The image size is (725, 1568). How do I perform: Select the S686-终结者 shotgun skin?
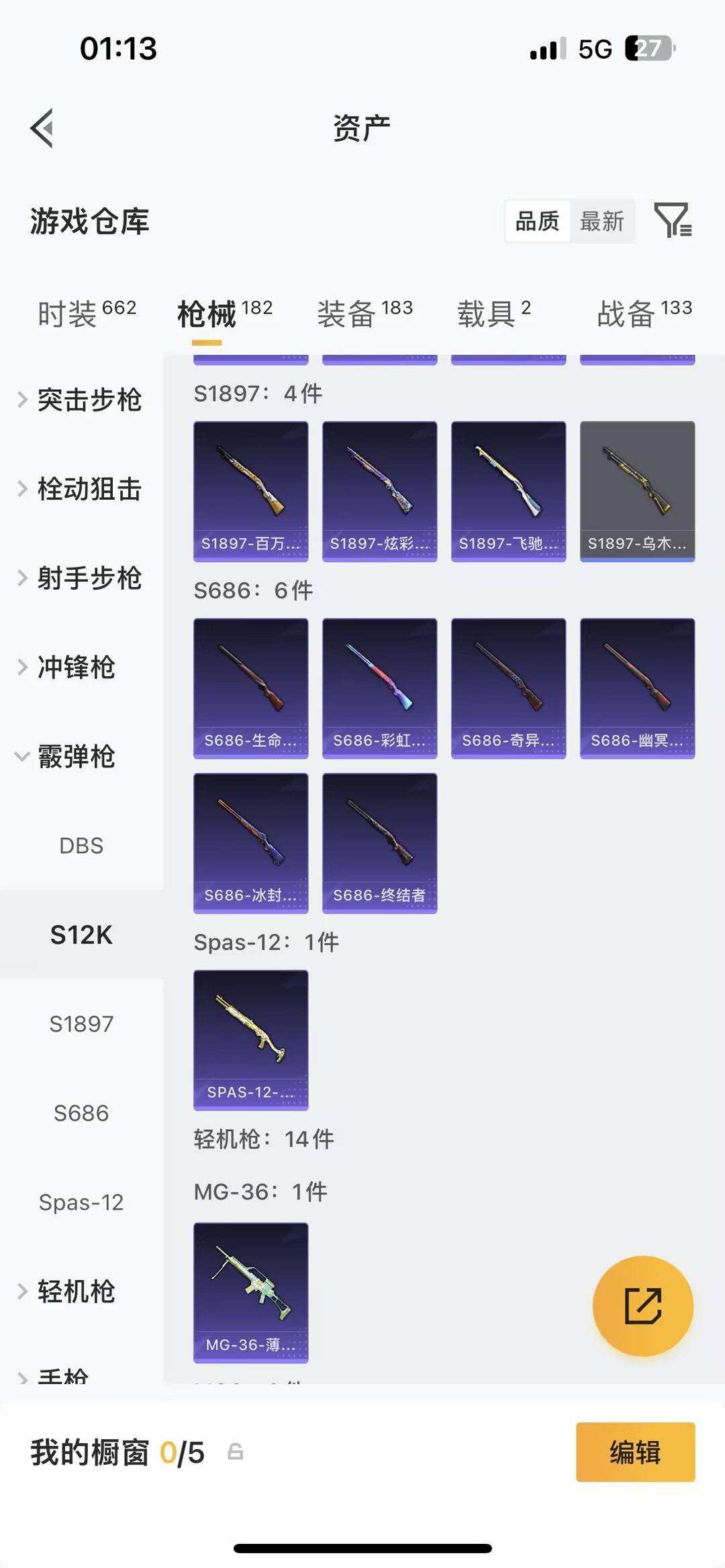(379, 842)
